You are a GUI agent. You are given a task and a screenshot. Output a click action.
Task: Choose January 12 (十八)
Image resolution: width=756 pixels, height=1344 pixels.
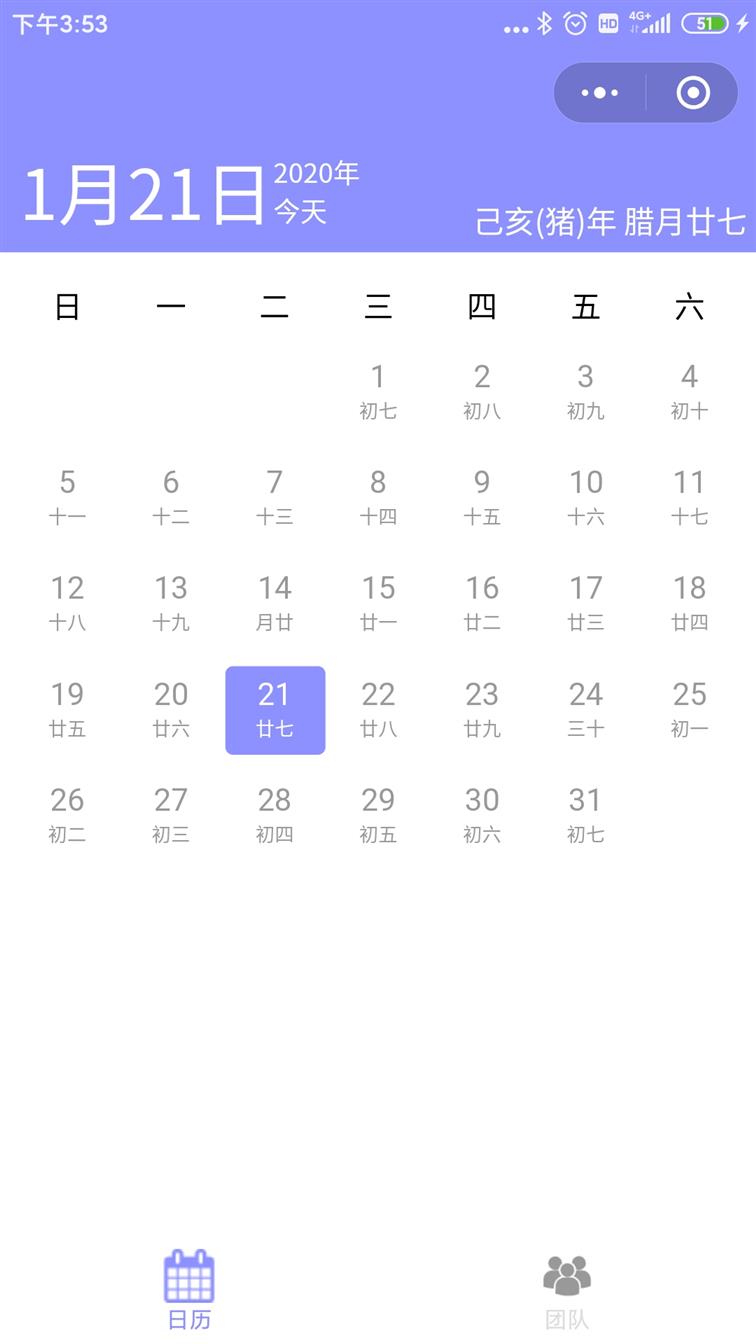(67, 604)
